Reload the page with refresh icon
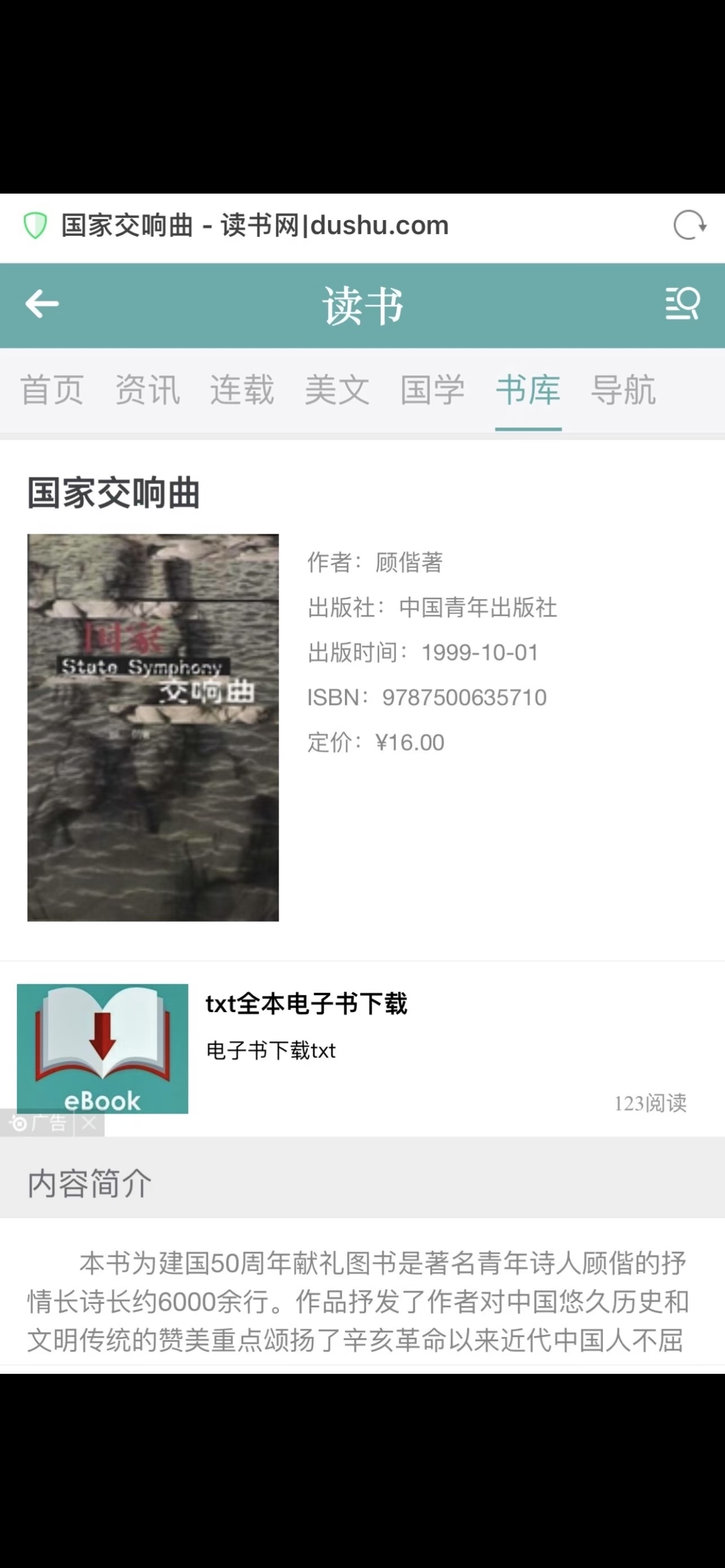The height and width of the screenshot is (1568, 725). point(689,226)
